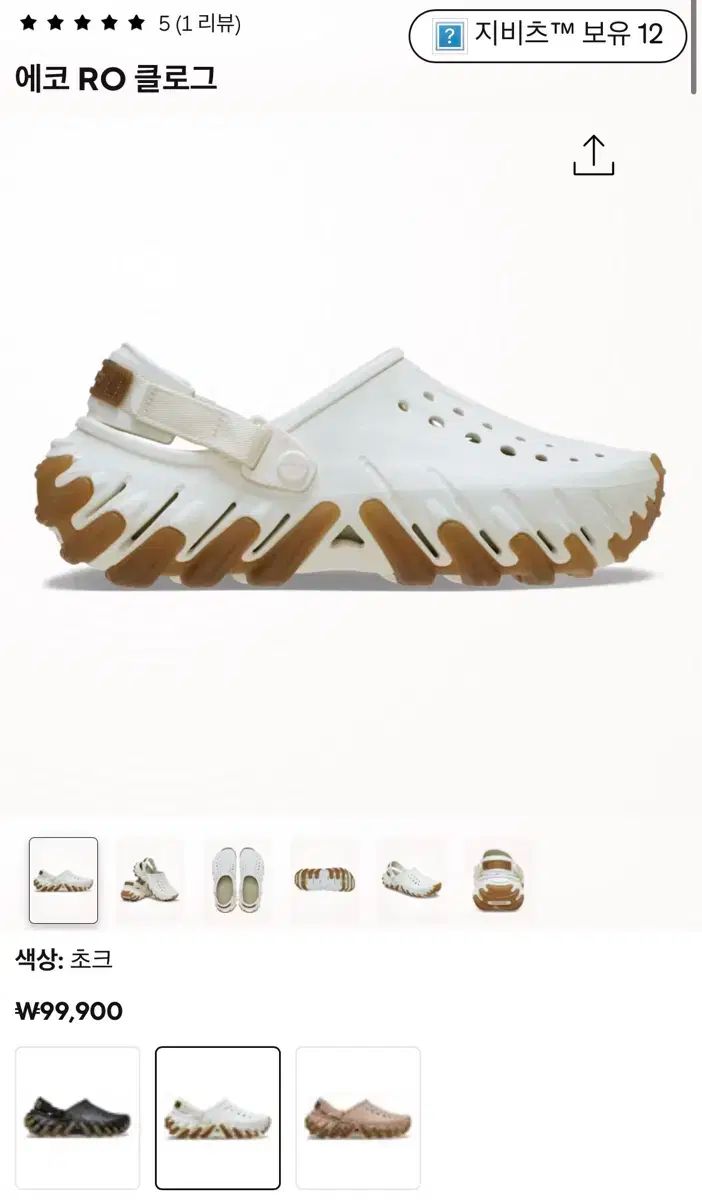This screenshot has height=1200, width=702.
Task: View the fifth angled gallery thumbnail
Action: click(x=411, y=880)
